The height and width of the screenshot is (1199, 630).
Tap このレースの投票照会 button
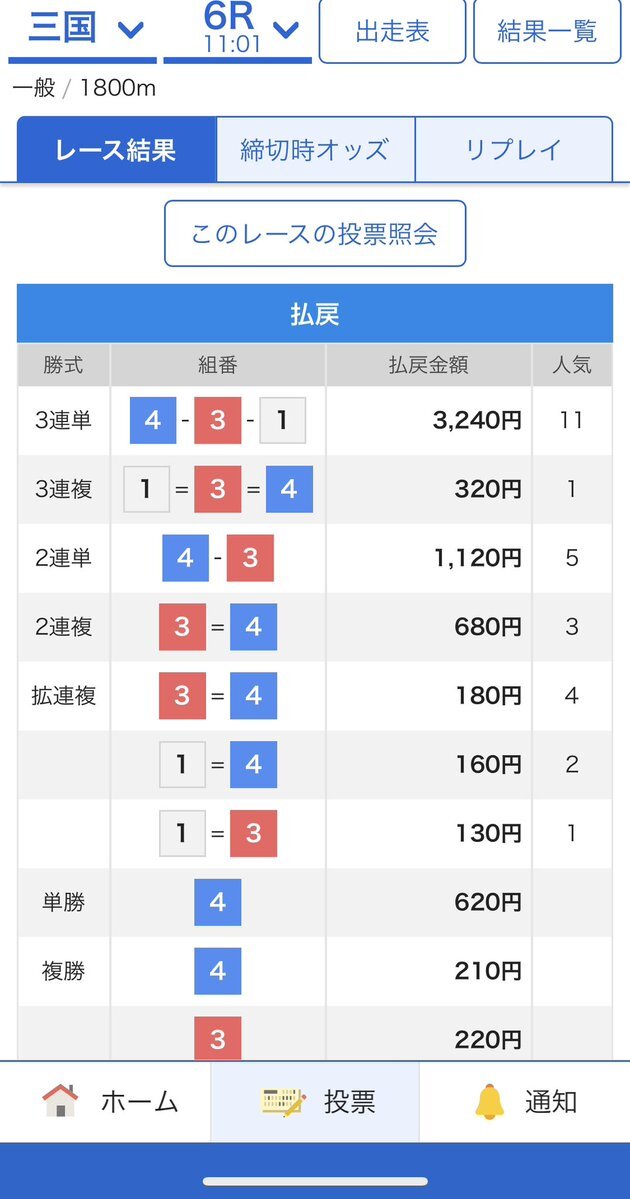pos(315,233)
